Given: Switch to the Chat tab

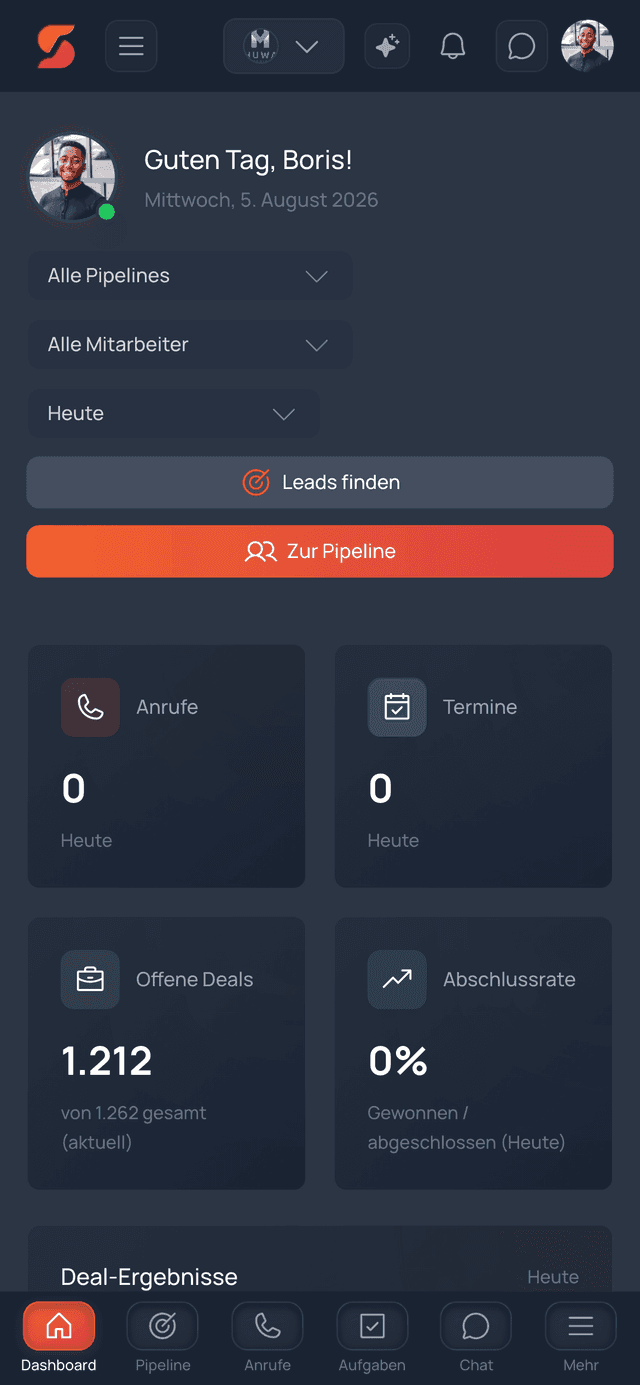Looking at the screenshot, I should click(476, 1338).
